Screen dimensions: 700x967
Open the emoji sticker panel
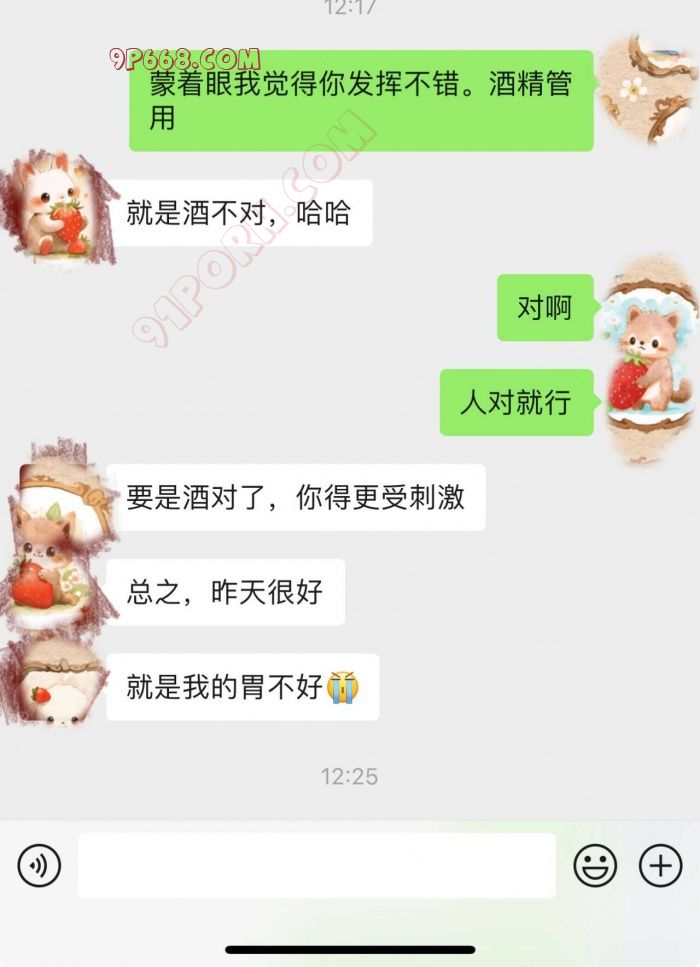[595, 866]
